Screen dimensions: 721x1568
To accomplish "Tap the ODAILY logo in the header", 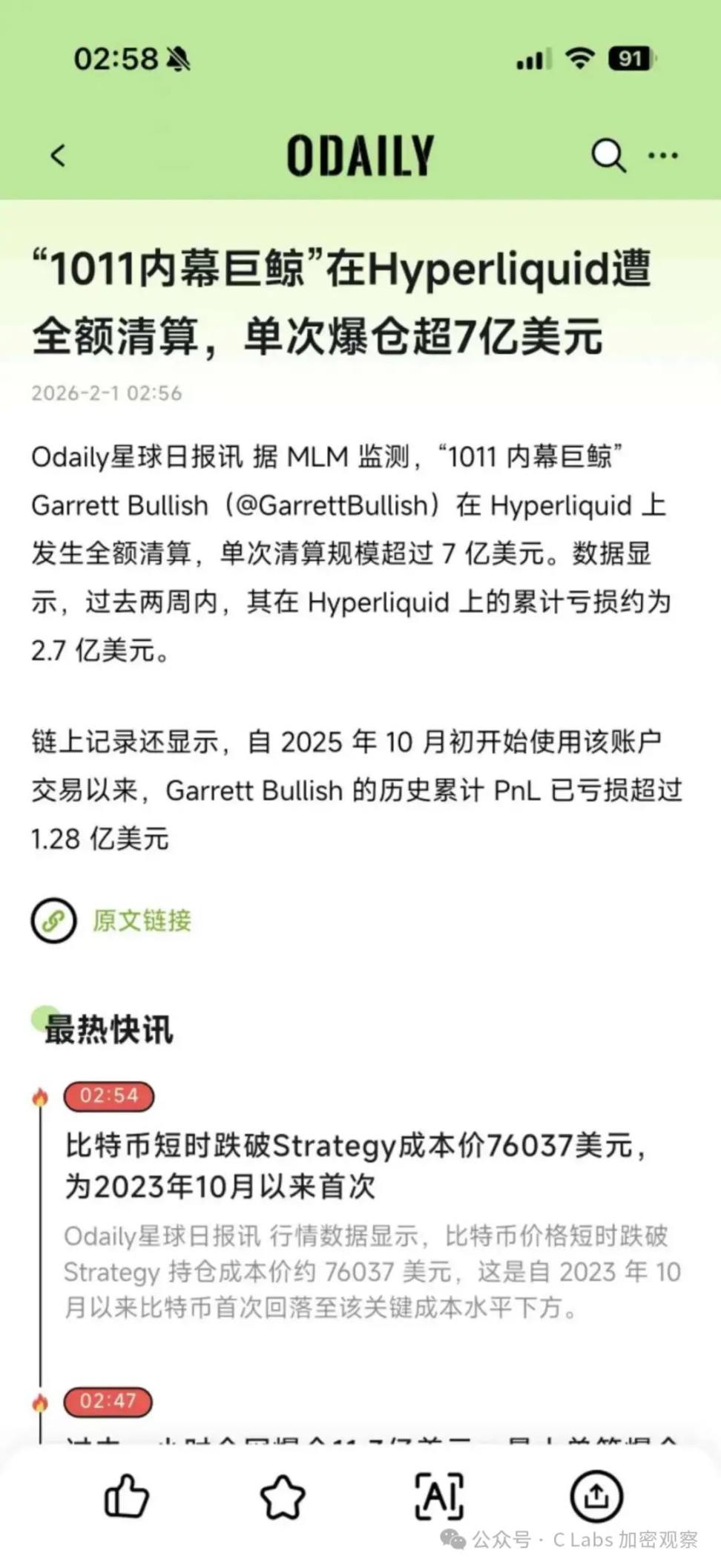I will (360, 156).
